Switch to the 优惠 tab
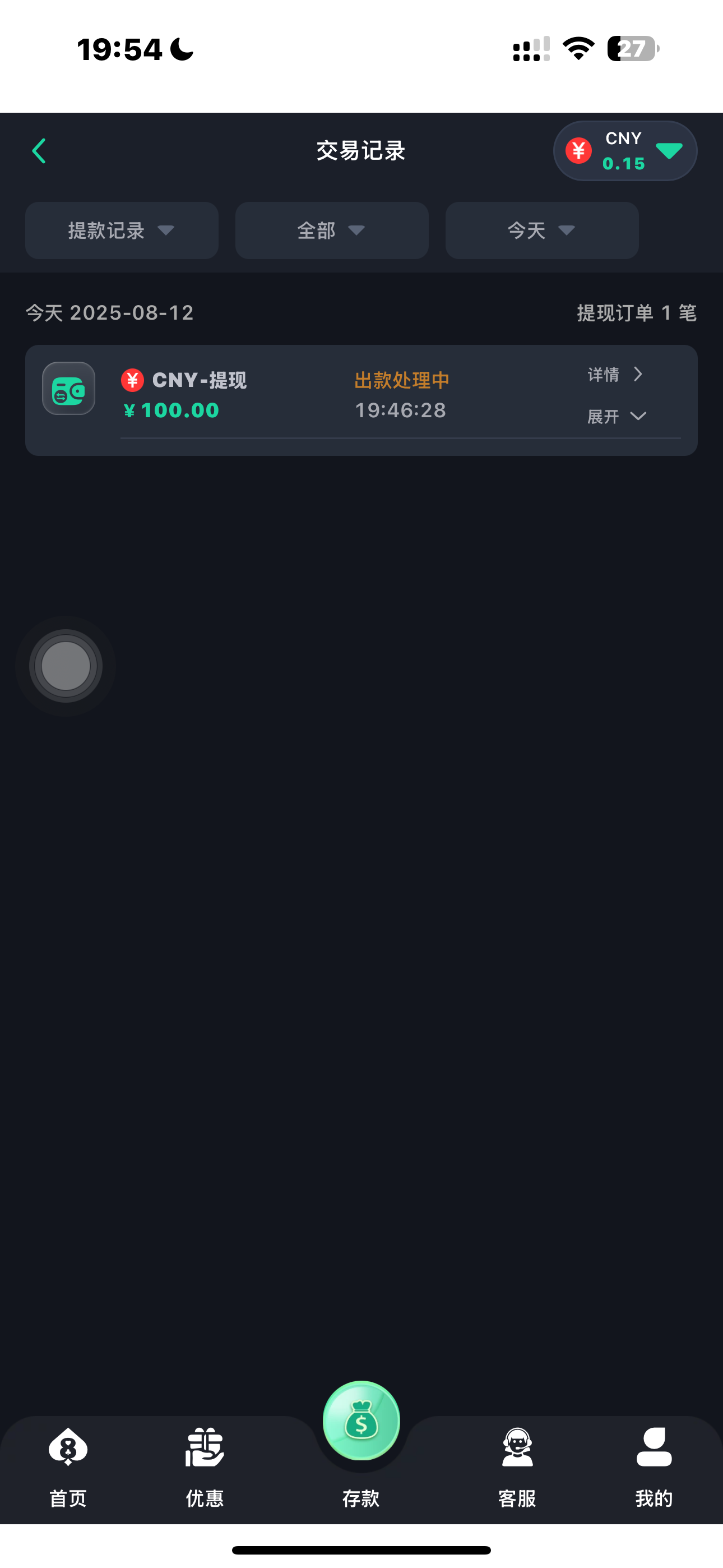 click(x=205, y=1467)
